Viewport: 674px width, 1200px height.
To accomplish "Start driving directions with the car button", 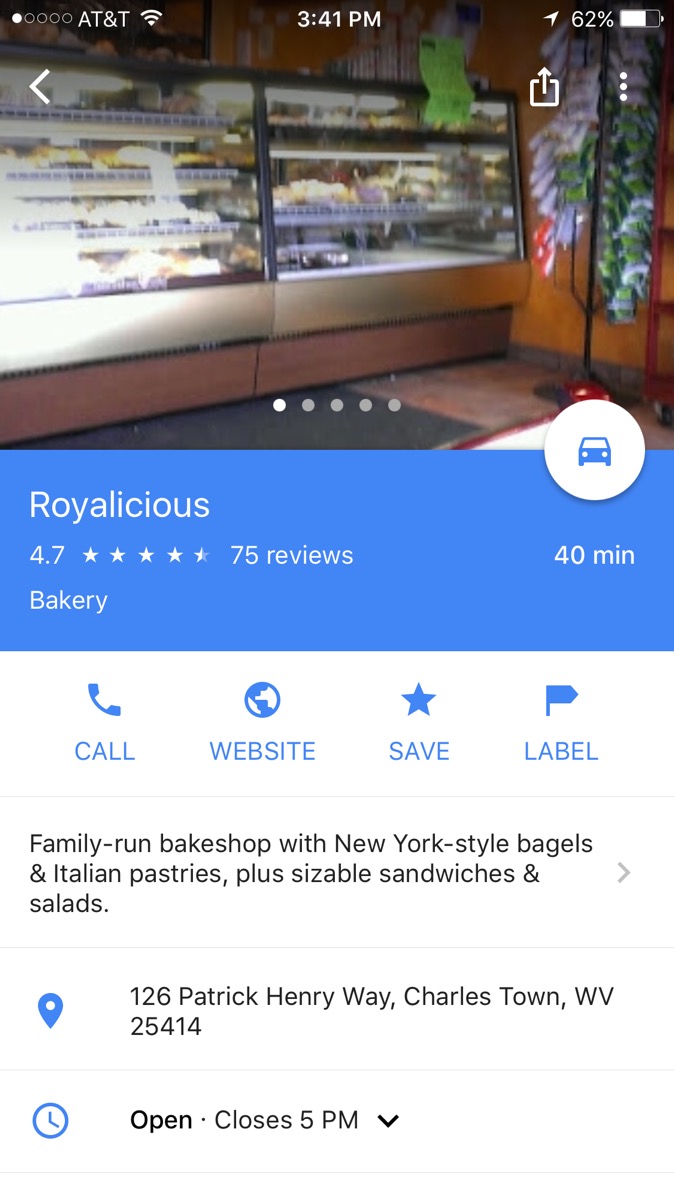I will [x=594, y=451].
